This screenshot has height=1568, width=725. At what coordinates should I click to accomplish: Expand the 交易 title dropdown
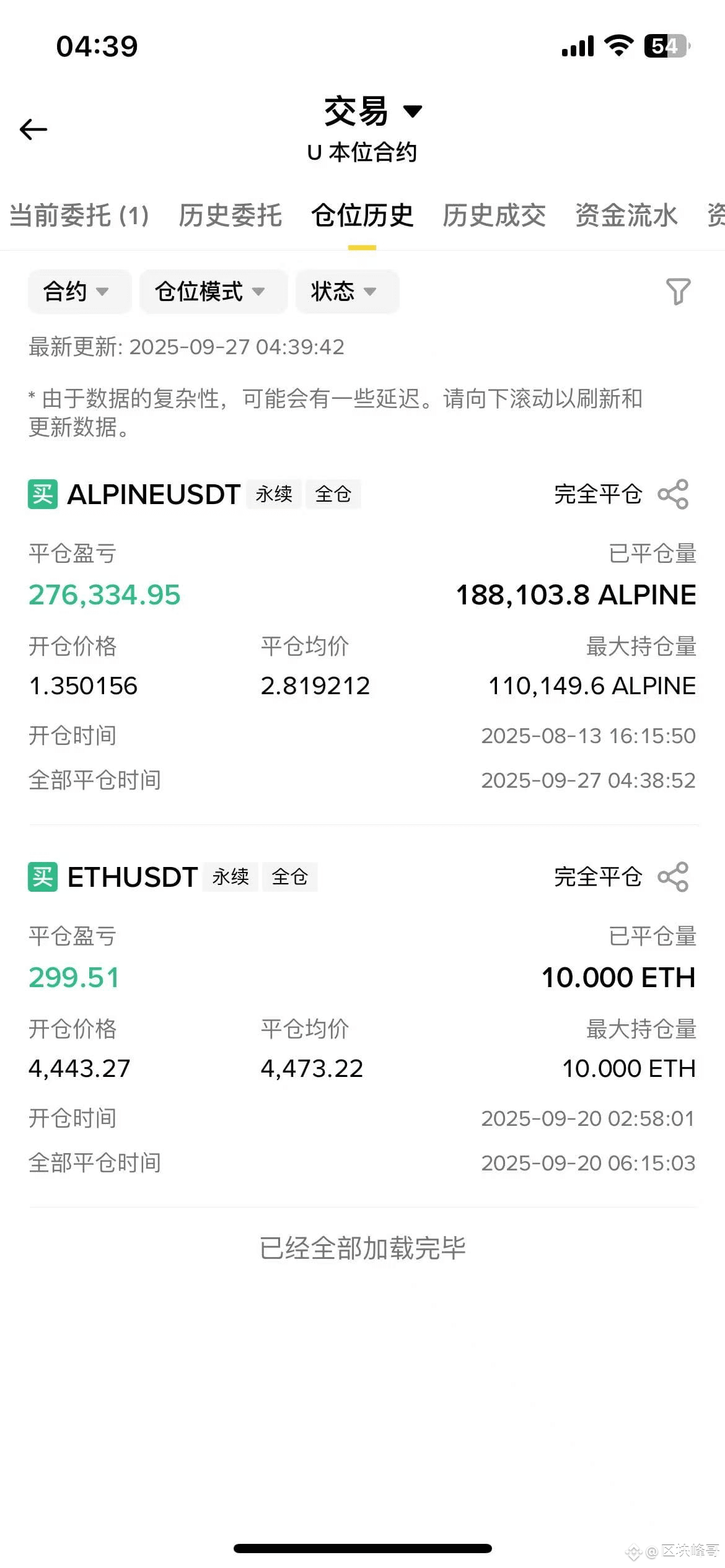tap(373, 111)
